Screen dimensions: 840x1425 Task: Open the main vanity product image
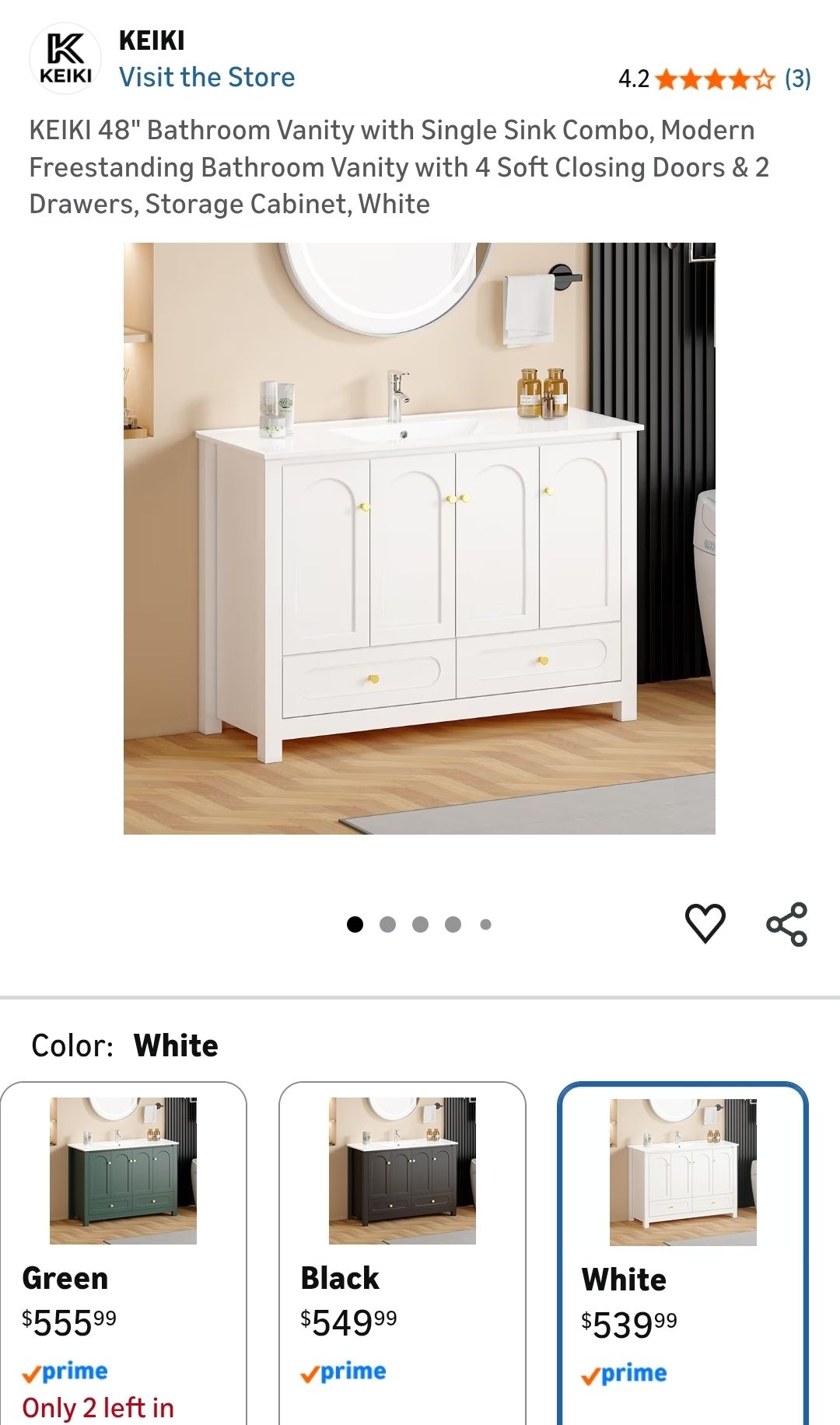pyautogui.click(x=419, y=538)
